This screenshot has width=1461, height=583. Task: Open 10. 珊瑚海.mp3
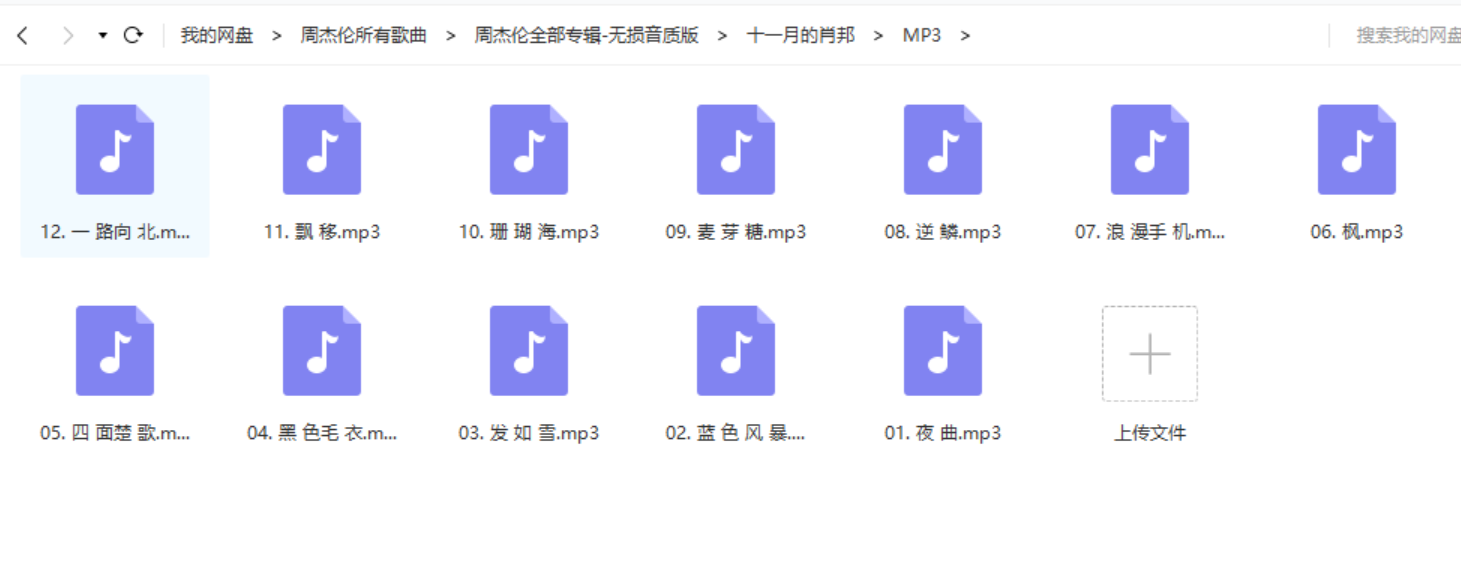[x=529, y=150]
